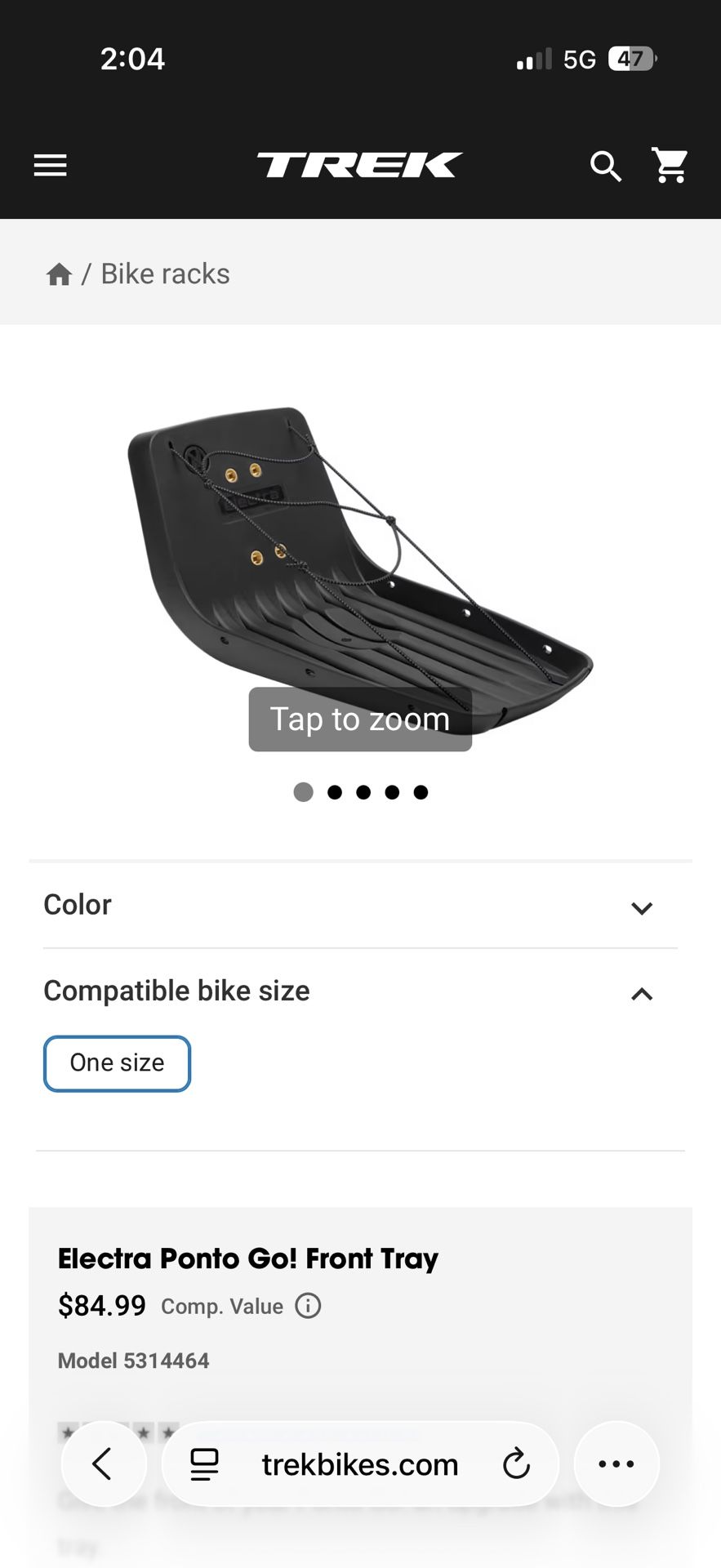Jump to the last product image dot
This screenshot has height=1568, width=721.
pyautogui.click(x=421, y=792)
